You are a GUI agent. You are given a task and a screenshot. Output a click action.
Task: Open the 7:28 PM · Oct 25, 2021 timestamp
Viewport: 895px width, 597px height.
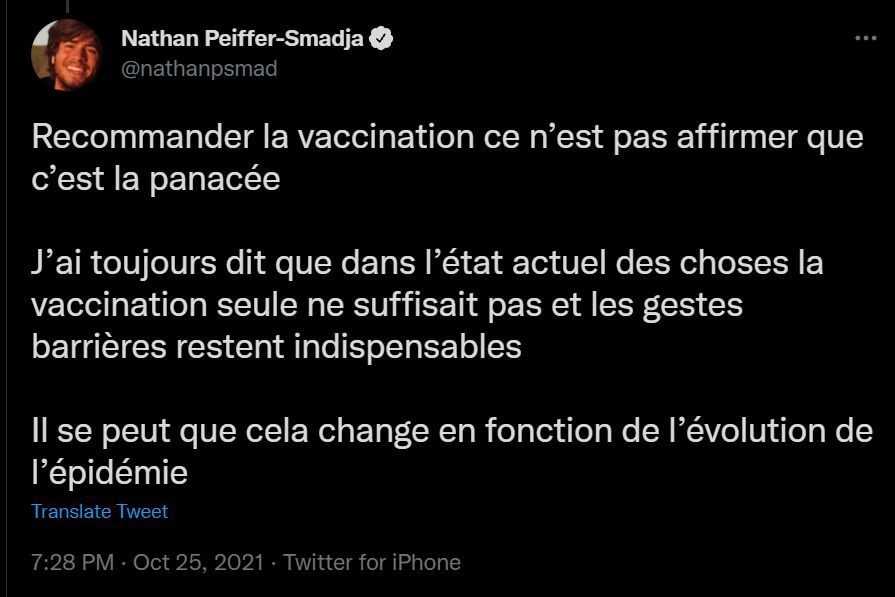point(150,562)
